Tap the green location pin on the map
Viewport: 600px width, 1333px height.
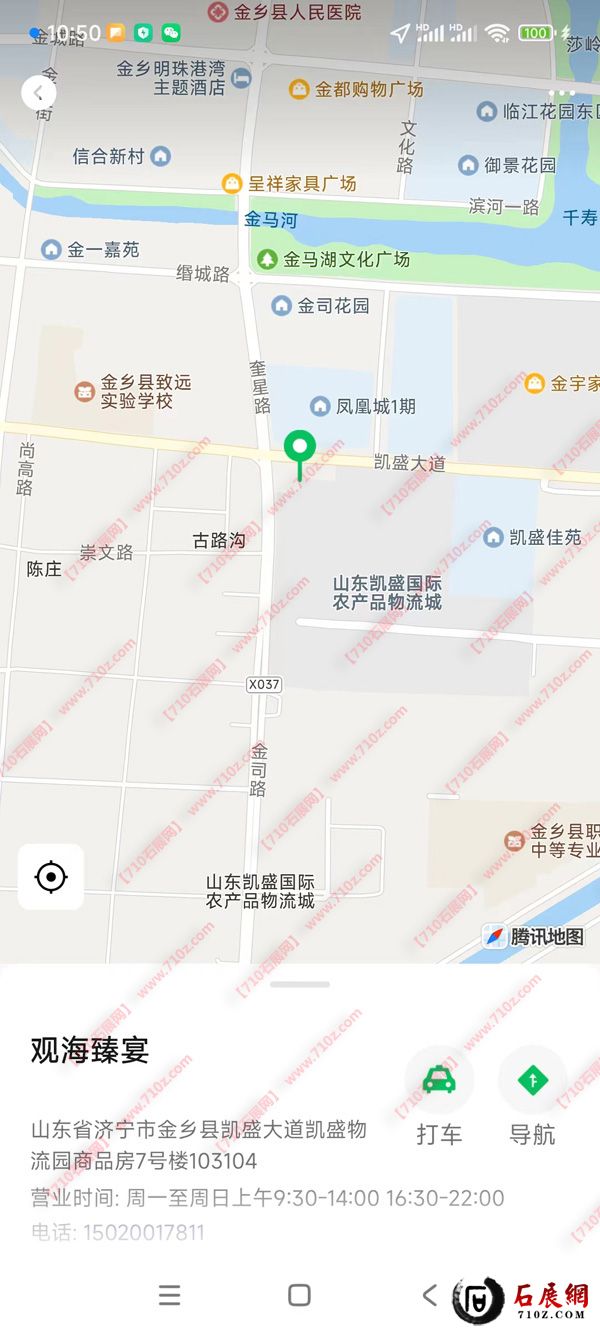(x=299, y=450)
